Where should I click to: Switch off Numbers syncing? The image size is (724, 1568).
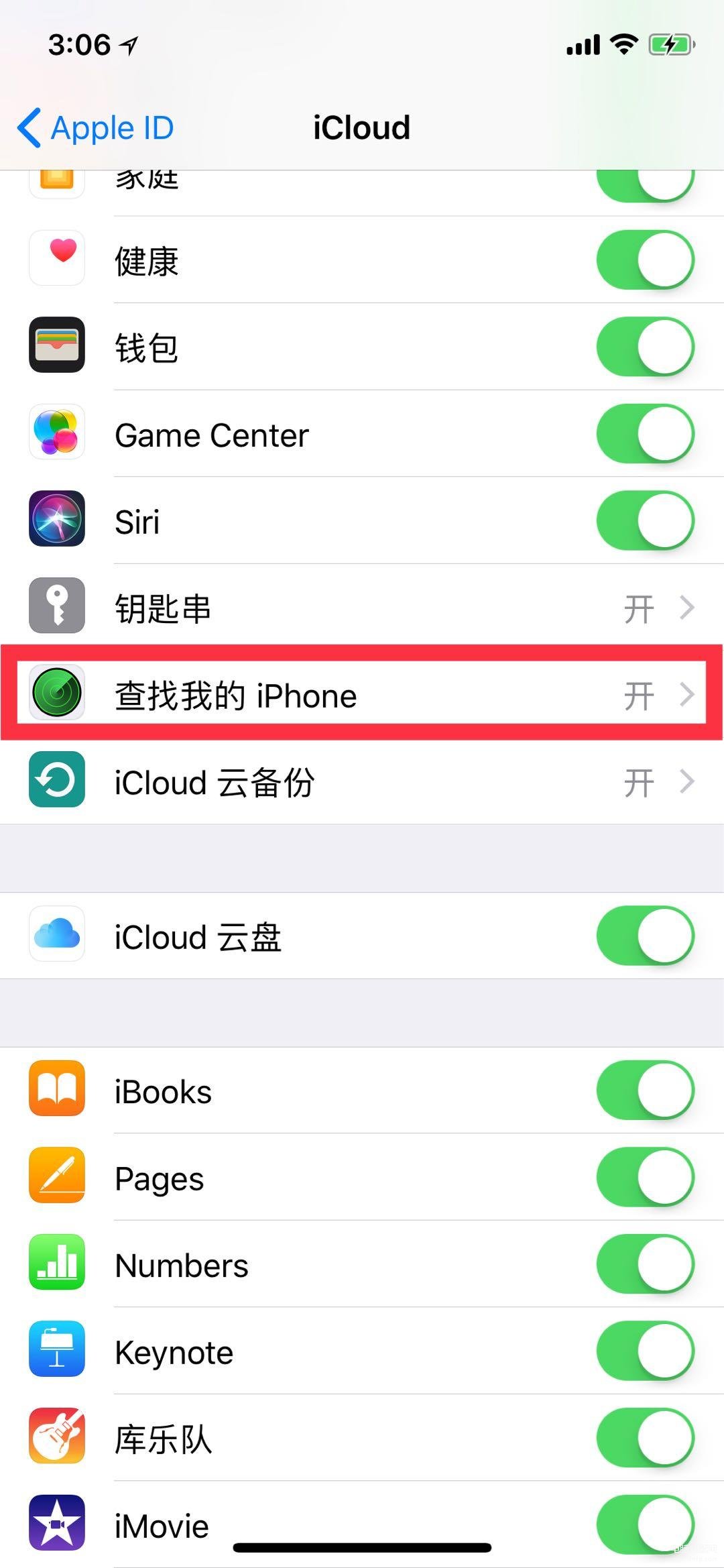pyautogui.click(x=646, y=1264)
